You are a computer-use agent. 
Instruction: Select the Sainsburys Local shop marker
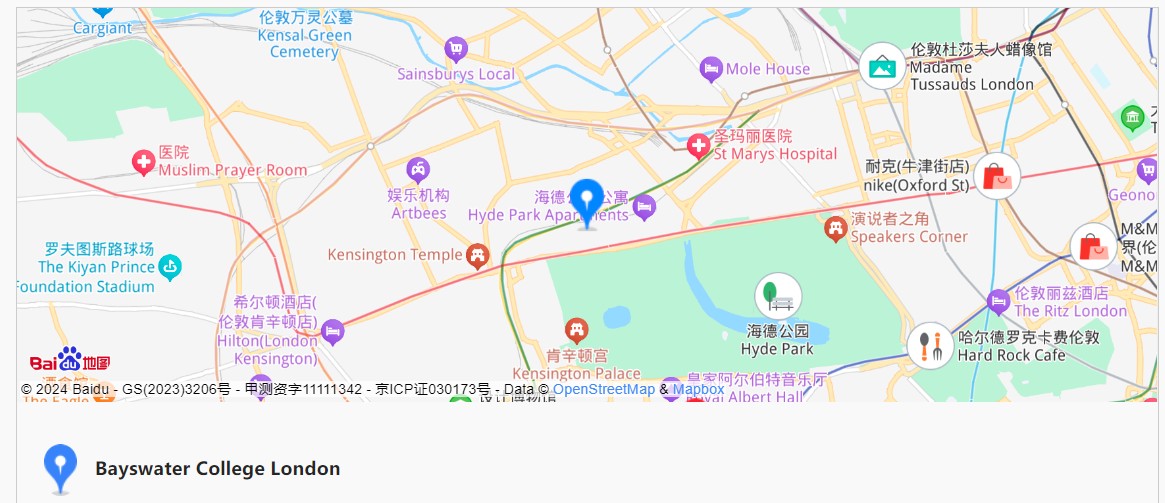pos(456,49)
